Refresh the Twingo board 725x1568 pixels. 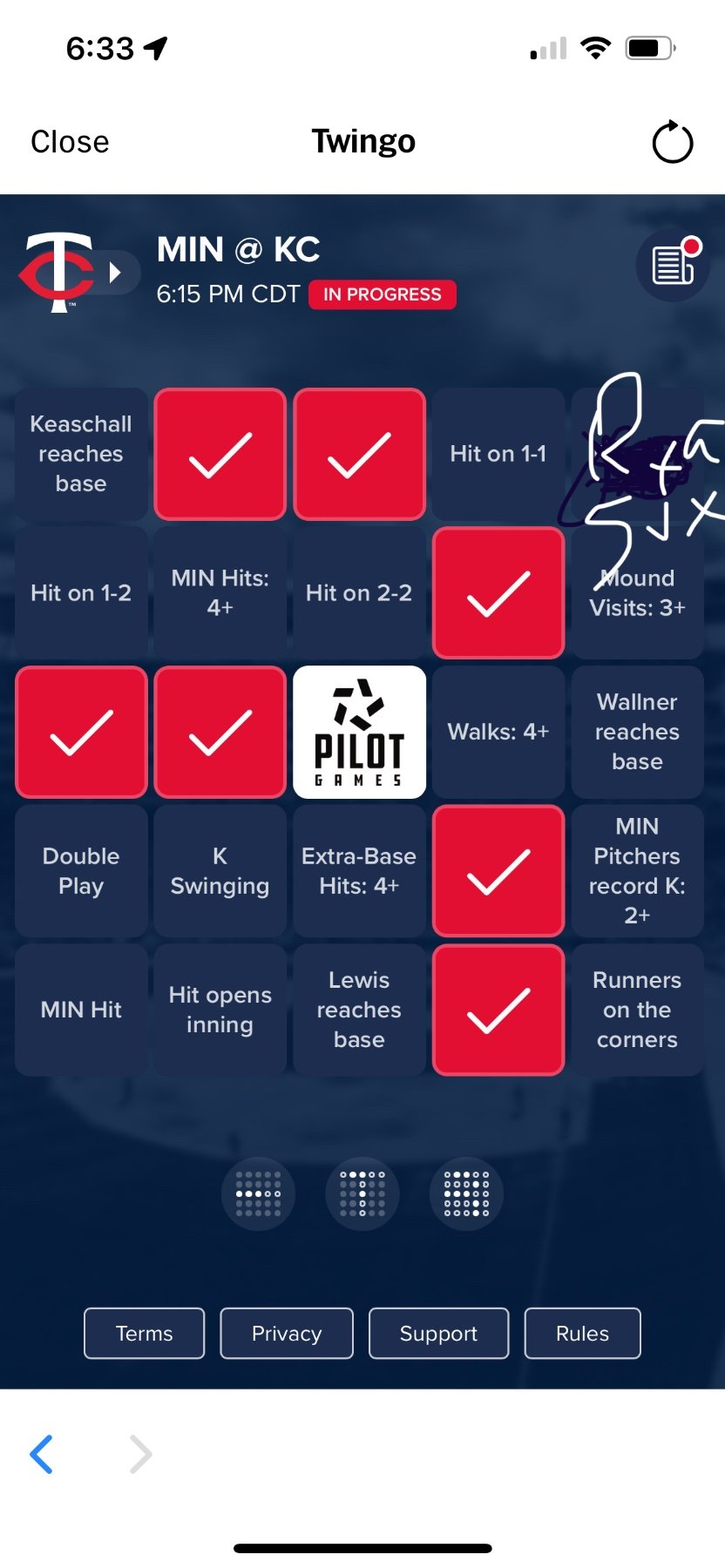click(x=672, y=142)
